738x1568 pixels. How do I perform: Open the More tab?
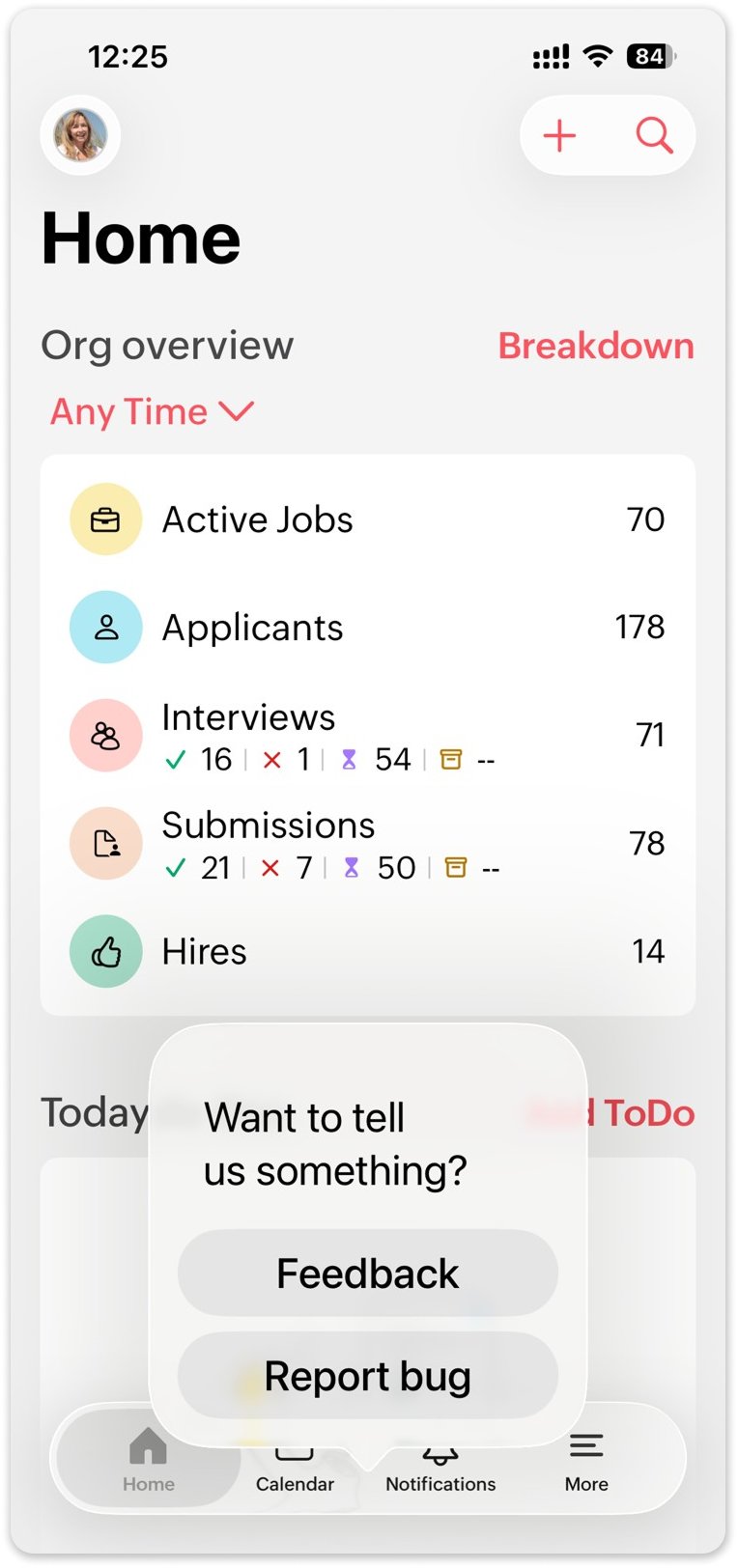coord(586,1461)
